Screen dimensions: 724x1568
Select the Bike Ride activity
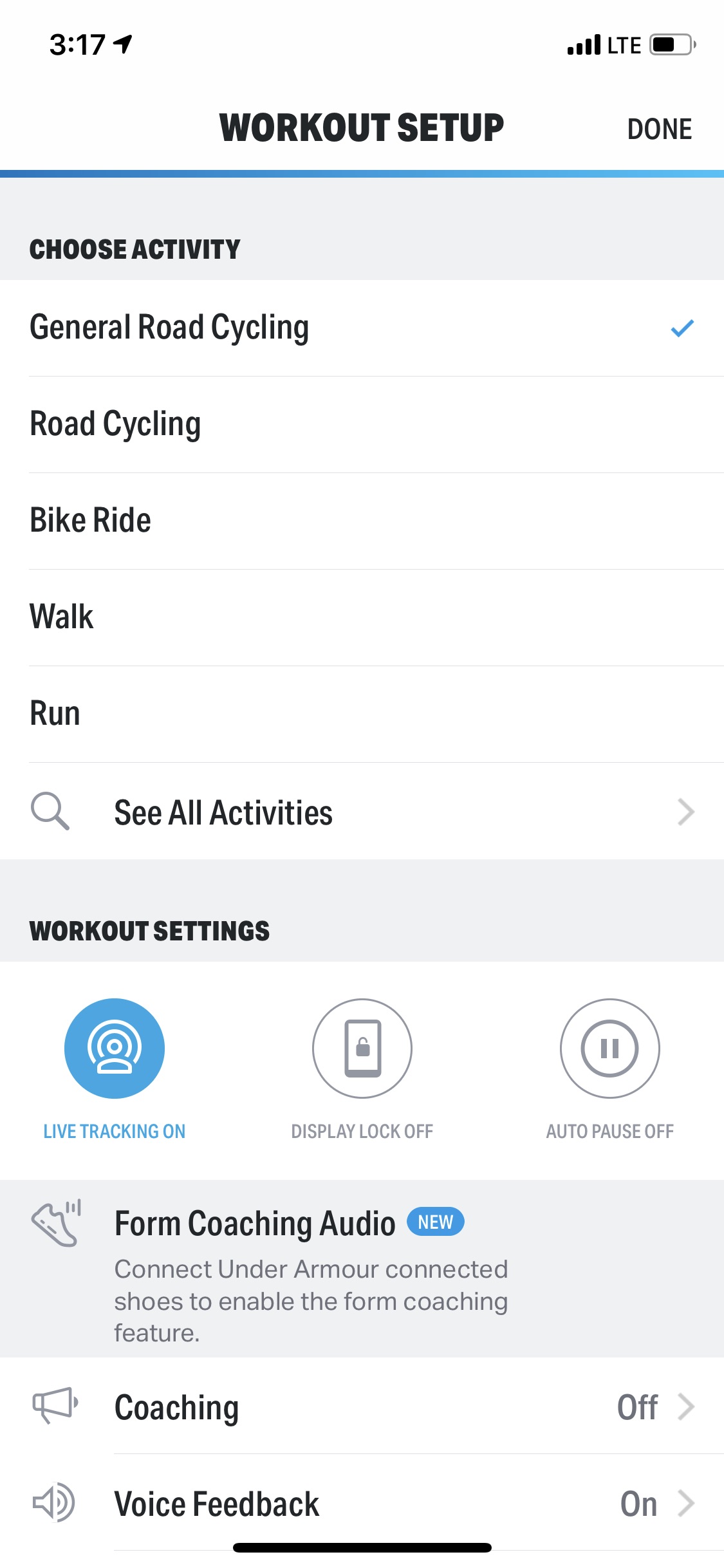pos(362,521)
